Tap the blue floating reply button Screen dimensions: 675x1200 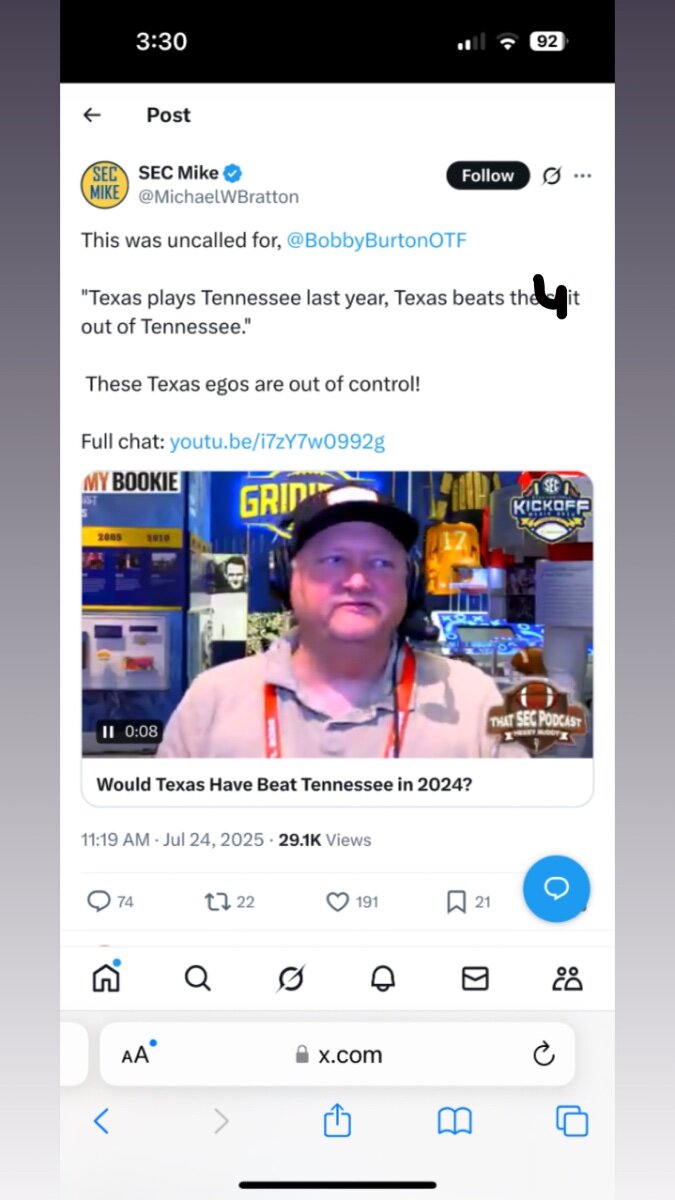click(x=556, y=888)
